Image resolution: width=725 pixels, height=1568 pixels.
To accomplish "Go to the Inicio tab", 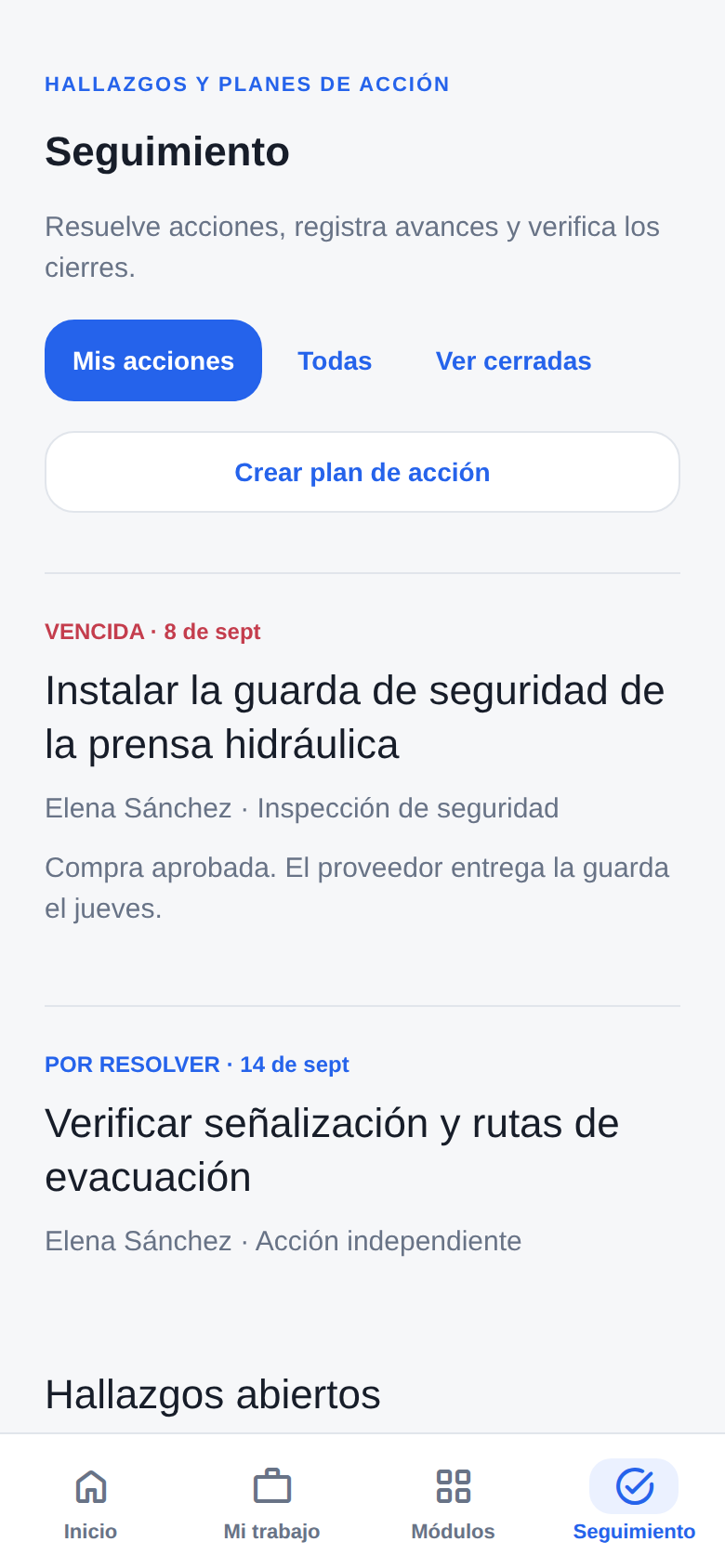I will click(x=90, y=1500).
